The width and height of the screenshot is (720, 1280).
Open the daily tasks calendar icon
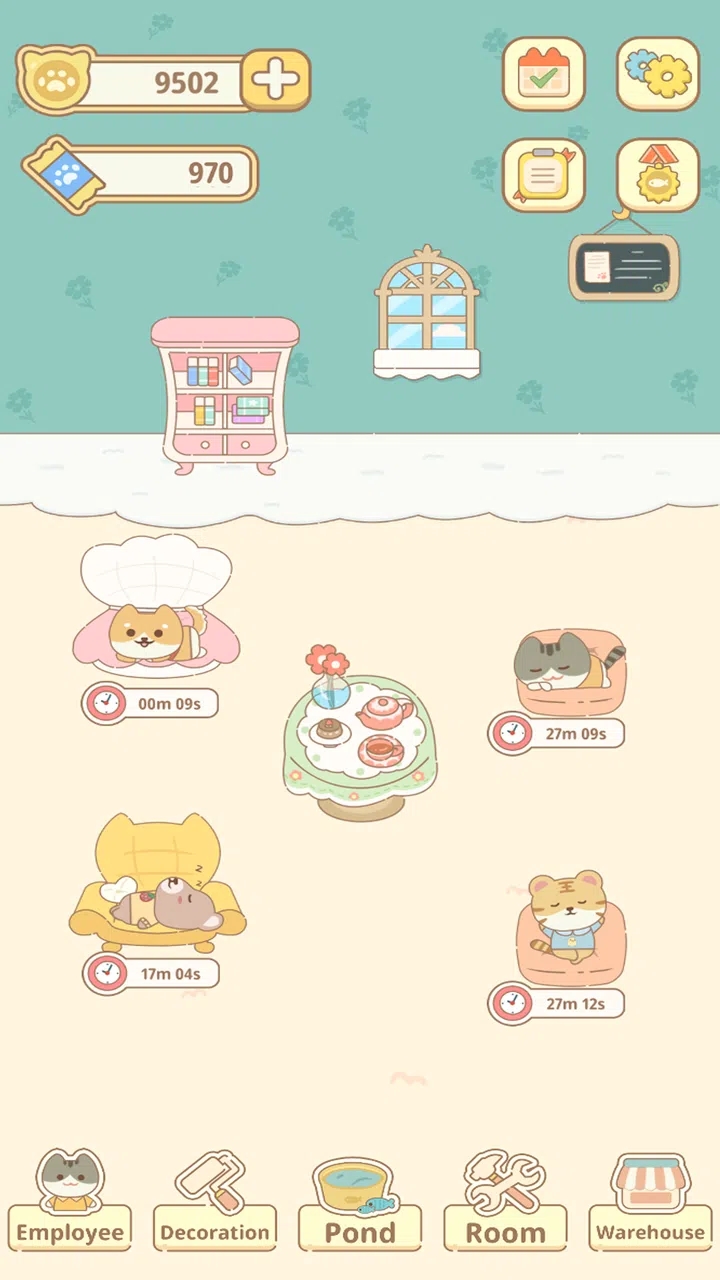tap(544, 74)
